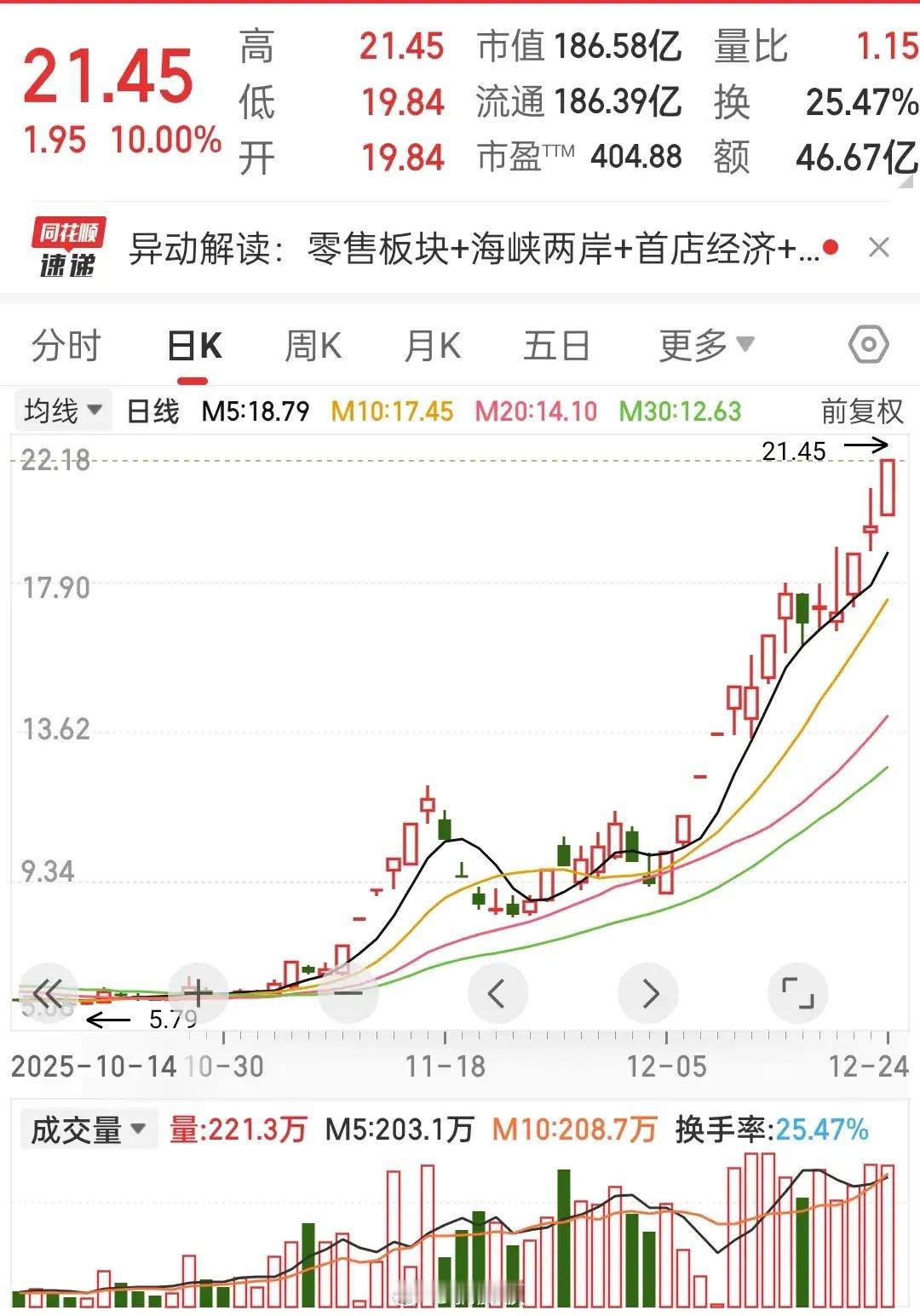Zoom in on the chart with plus icon

coord(198,991)
